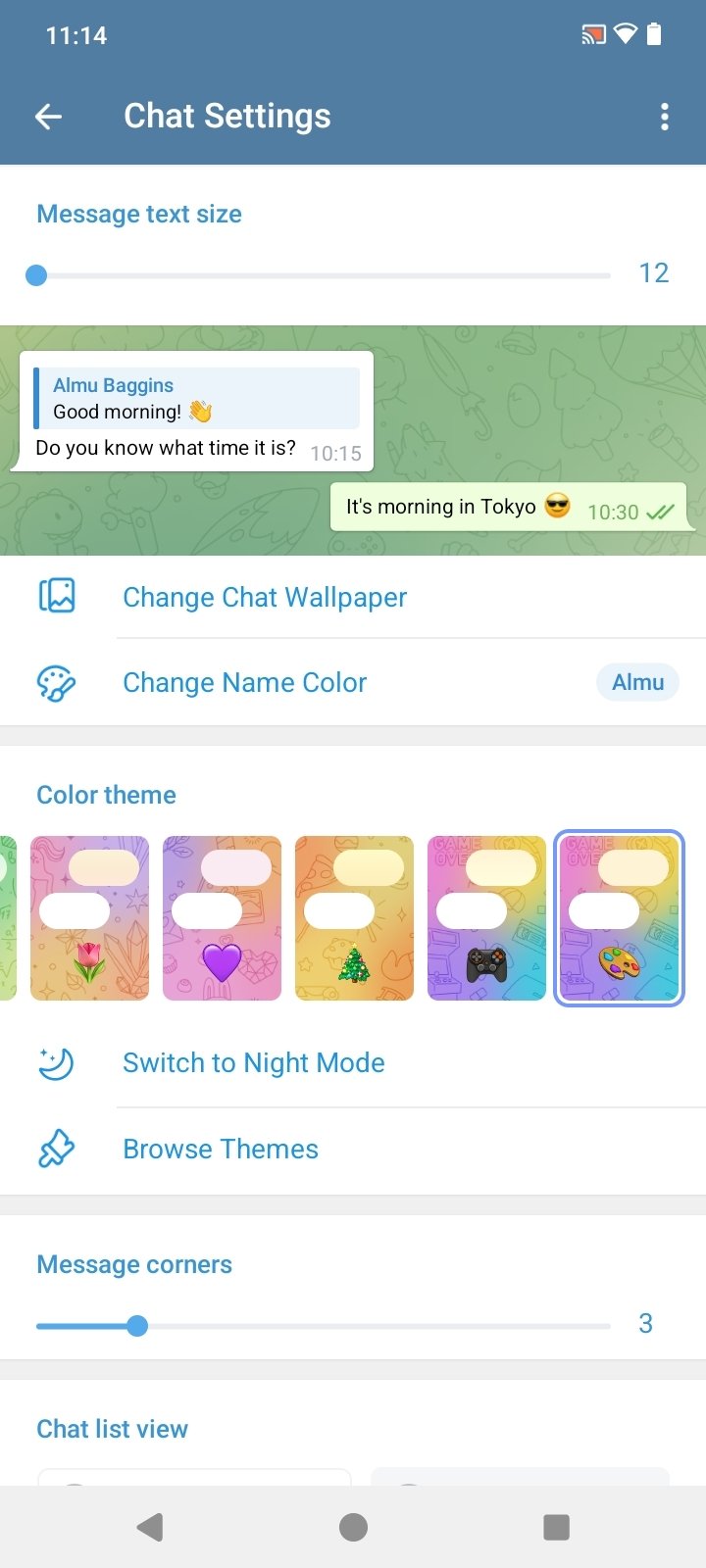Open Browse Themes
Image resolution: width=706 pixels, height=1568 pixels.
click(x=221, y=1149)
